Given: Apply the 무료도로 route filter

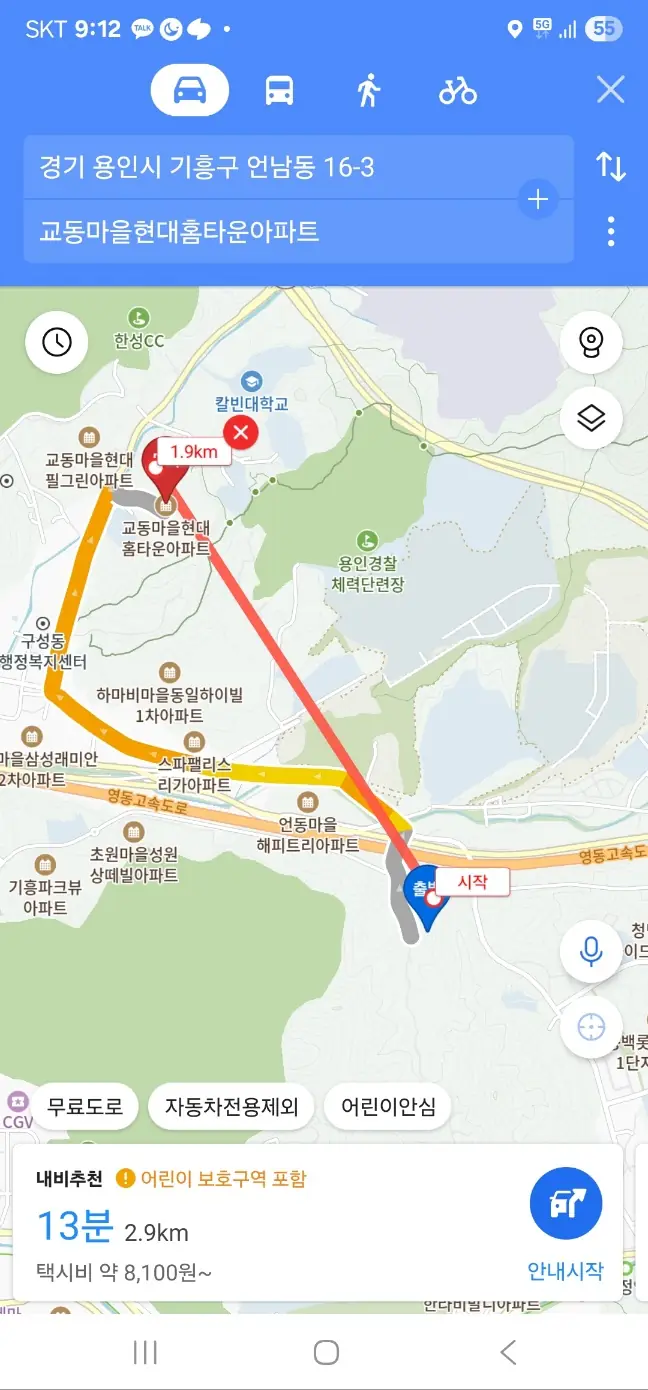Looking at the screenshot, I should [85, 1107].
